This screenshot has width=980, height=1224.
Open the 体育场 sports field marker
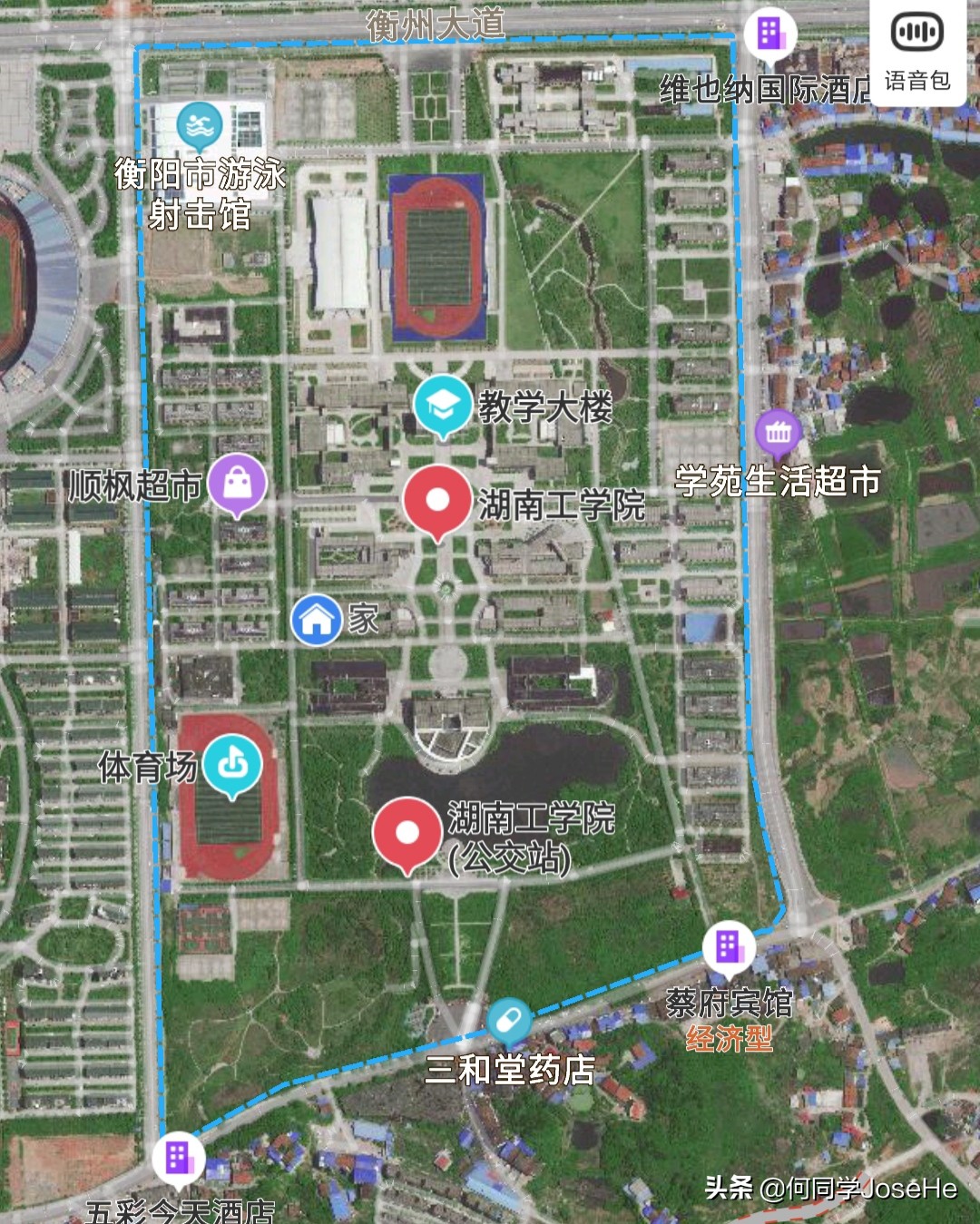coord(232,766)
